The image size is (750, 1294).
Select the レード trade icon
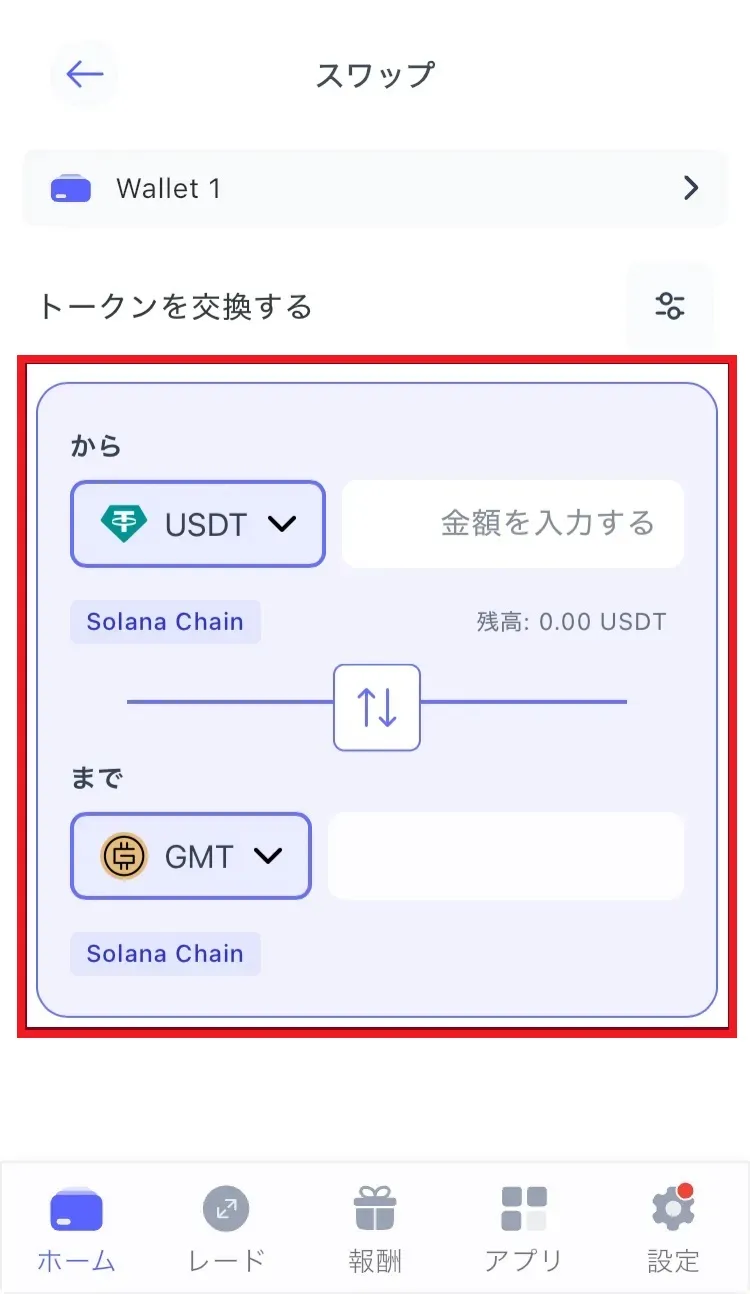pyautogui.click(x=226, y=1206)
